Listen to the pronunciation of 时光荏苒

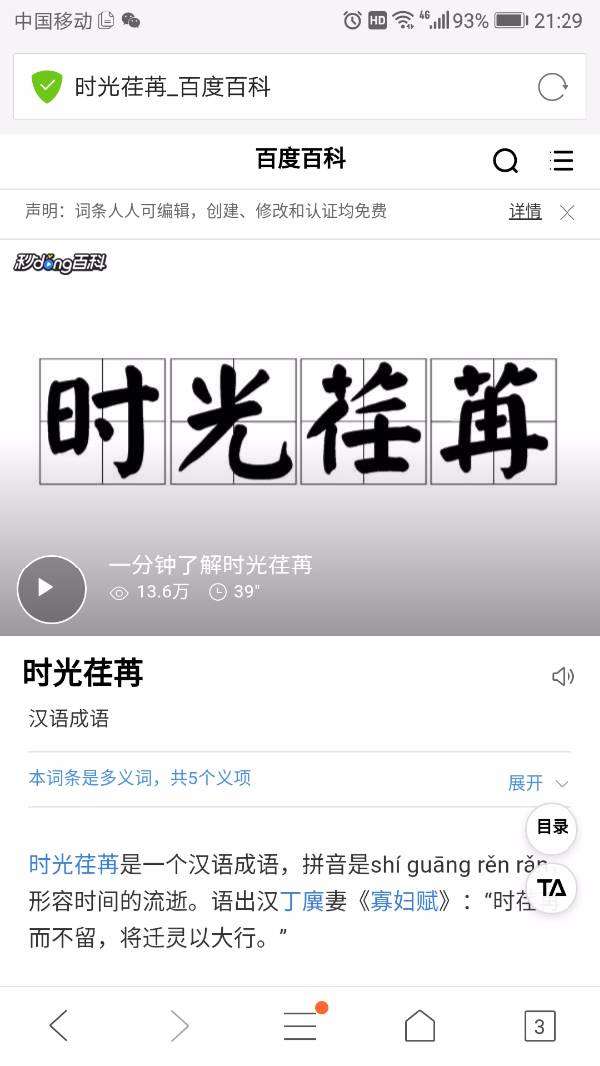click(x=562, y=676)
